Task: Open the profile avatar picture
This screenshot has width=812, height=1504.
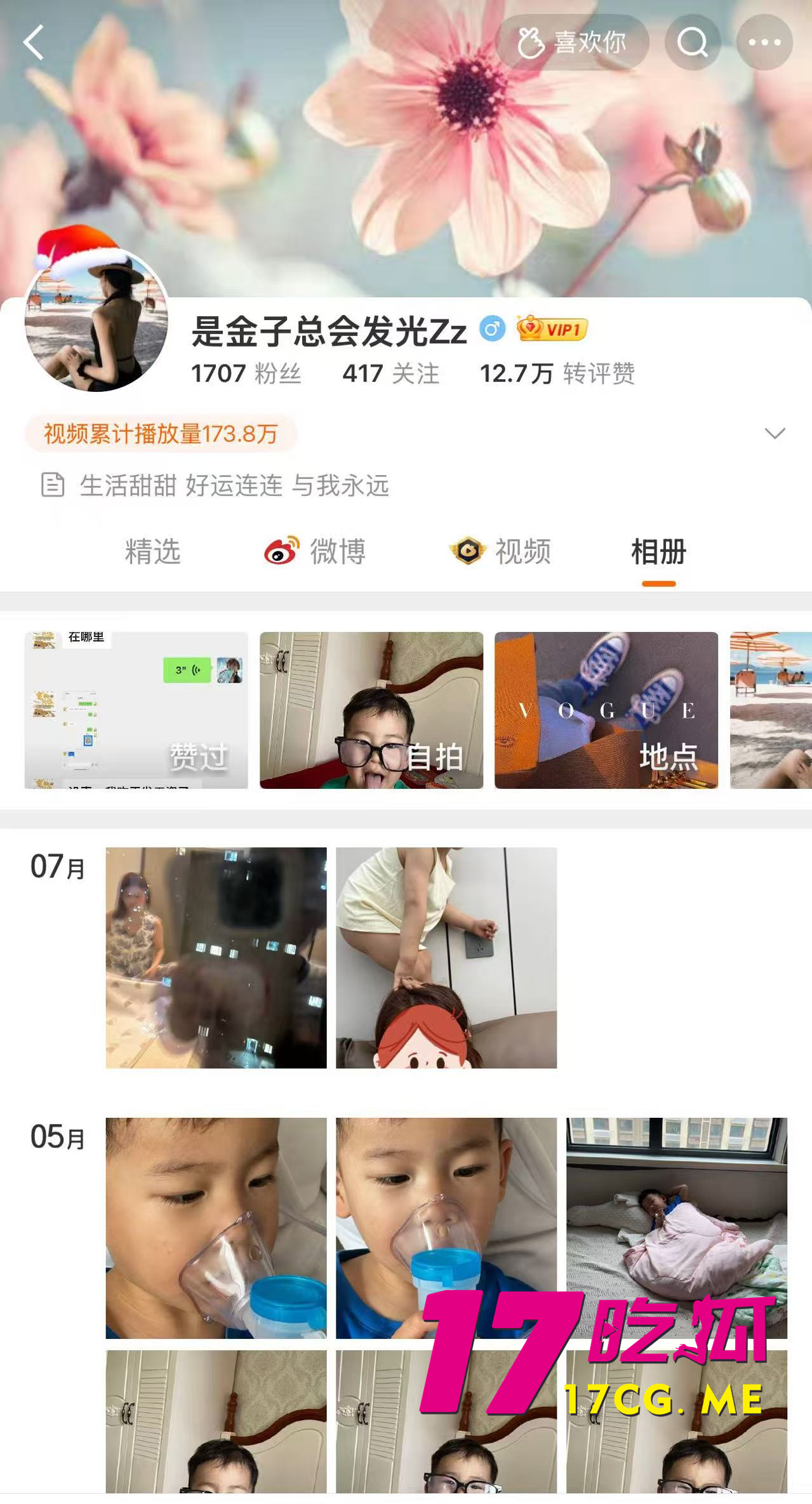Action: tap(97, 319)
